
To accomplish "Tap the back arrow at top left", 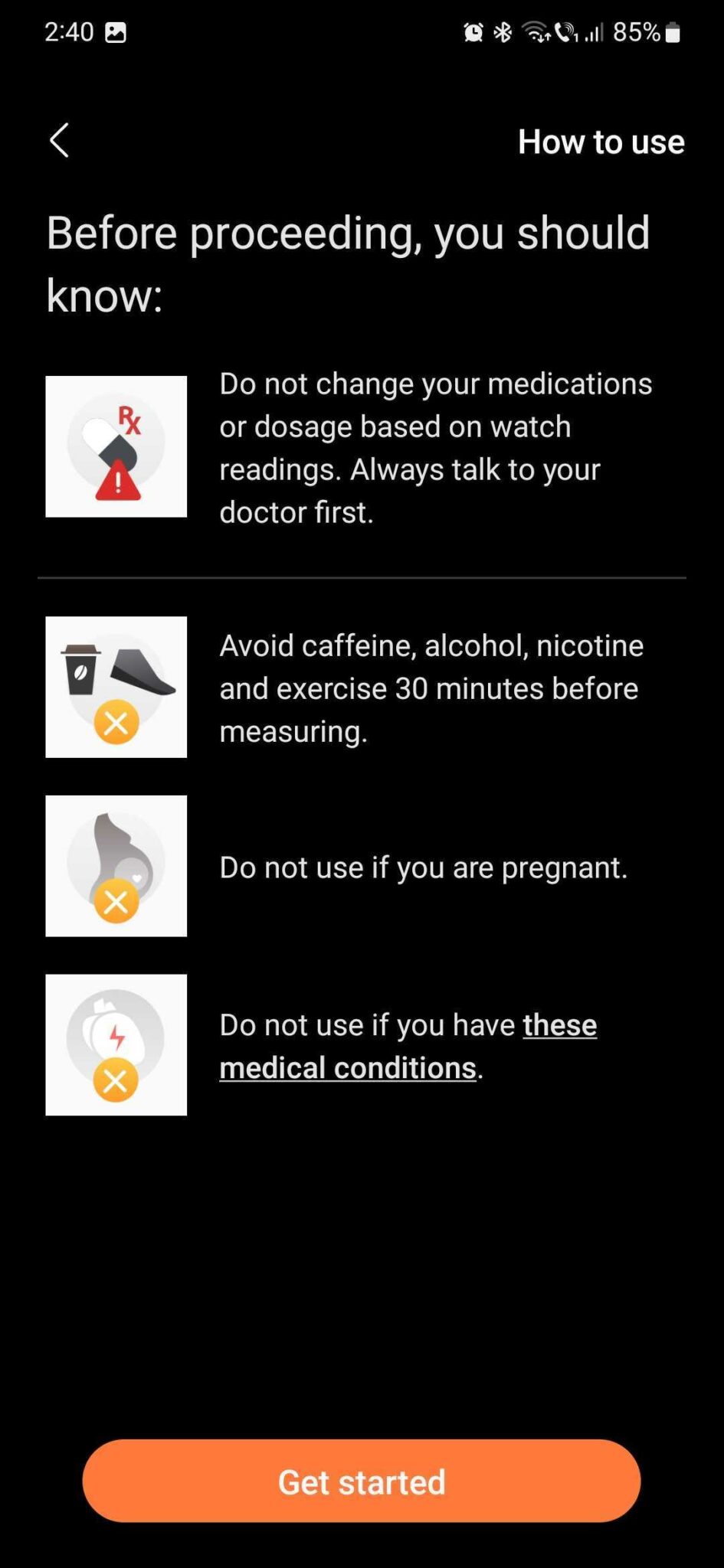I will [60, 141].
